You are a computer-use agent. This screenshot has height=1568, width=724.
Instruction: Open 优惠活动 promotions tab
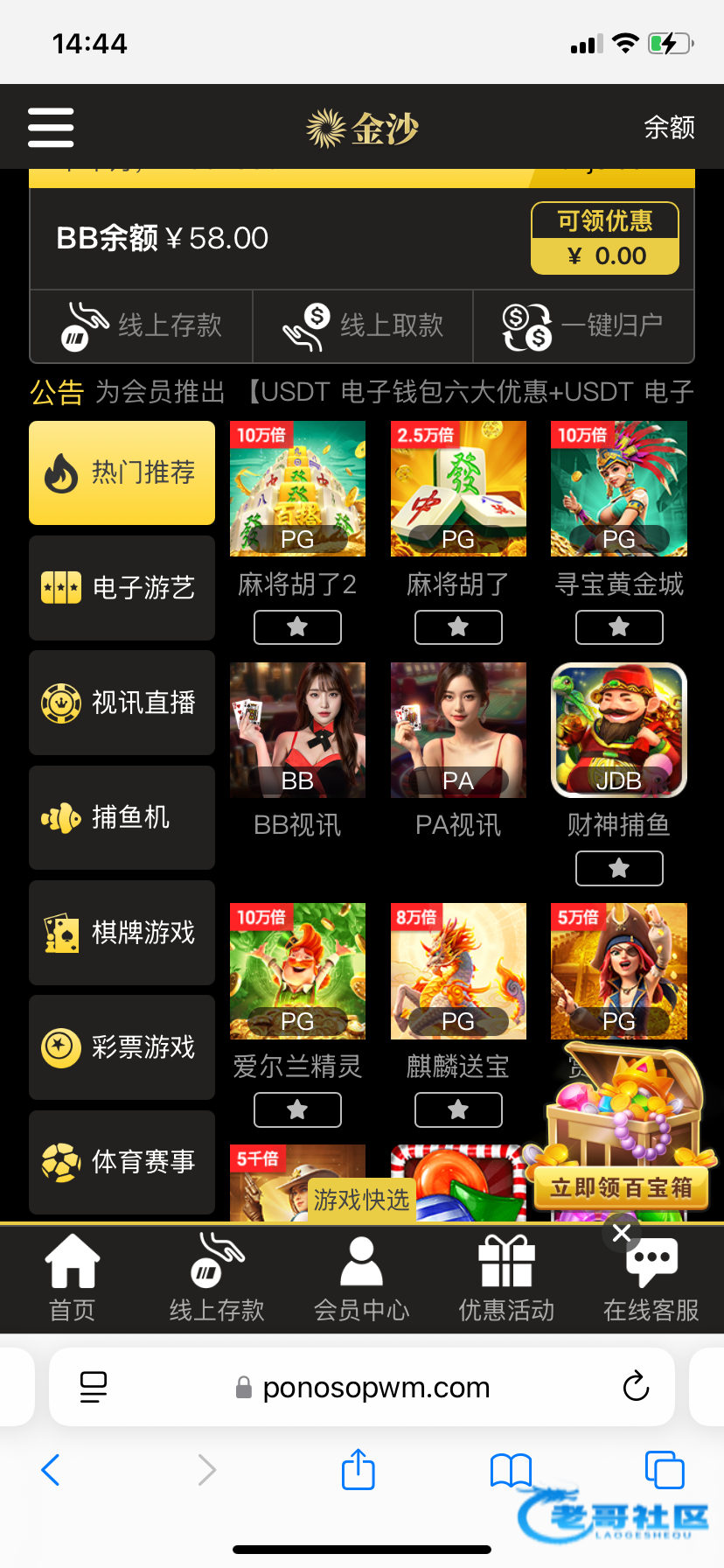[506, 1277]
